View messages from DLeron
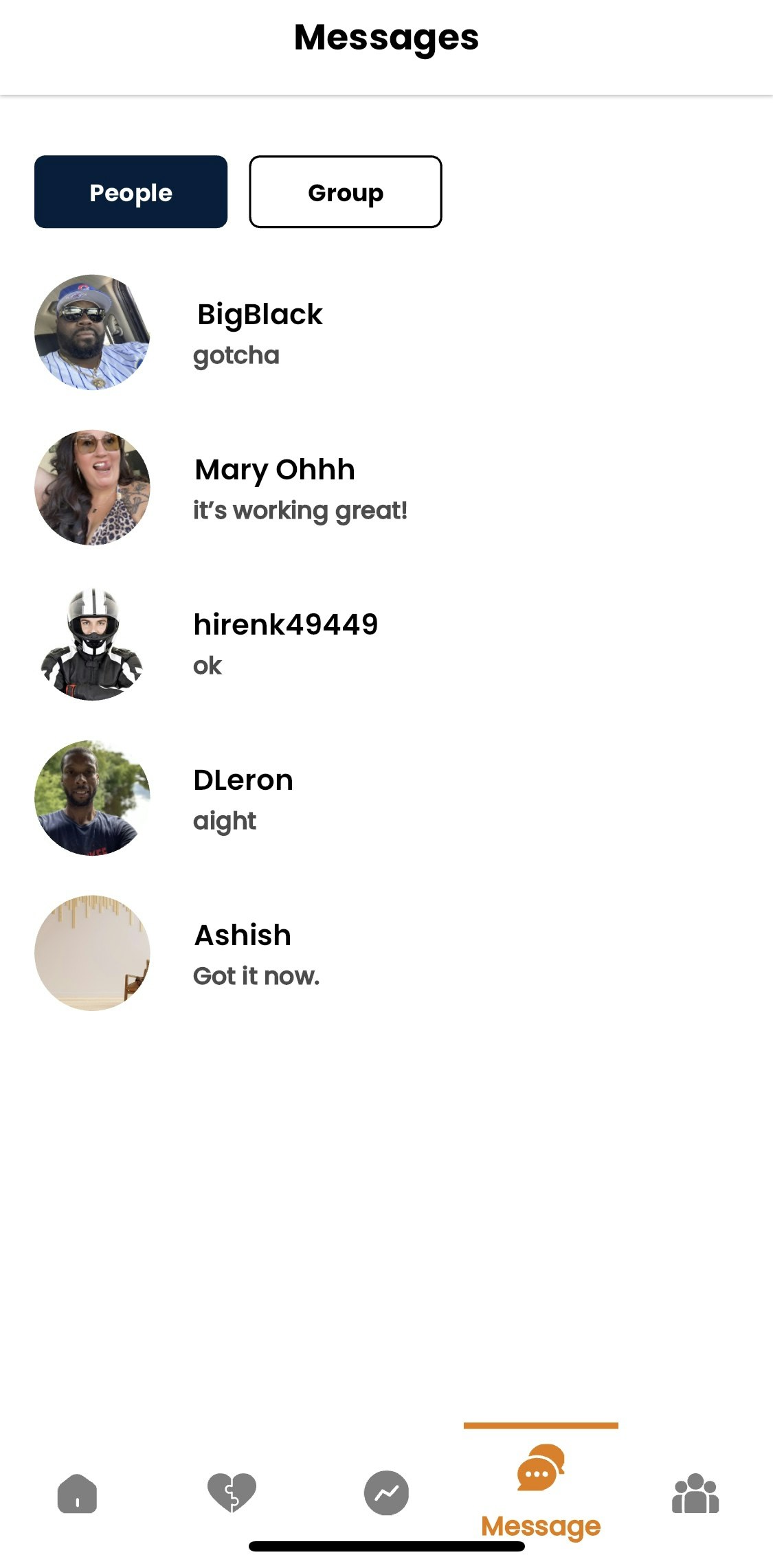The width and height of the screenshot is (773, 1568). (x=243, y=799)
